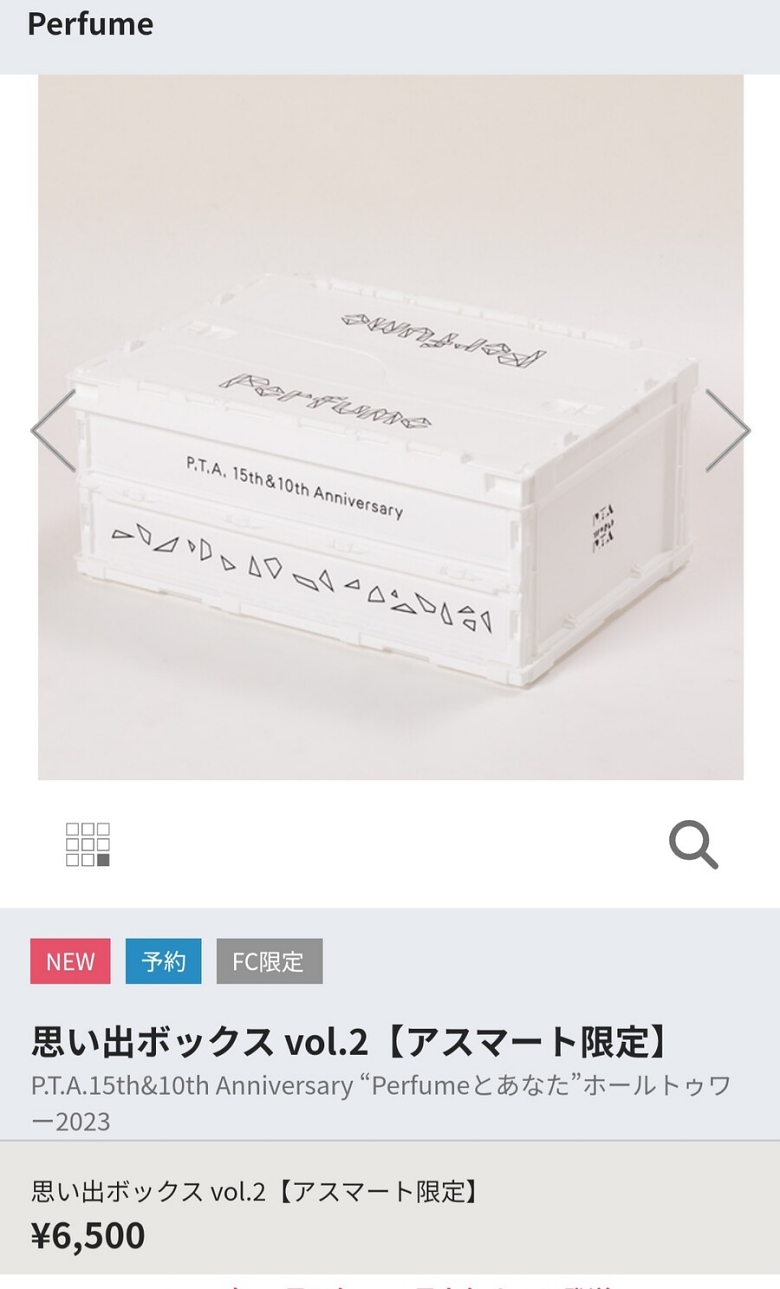780x1289 pixels.
Task: Show the previous product image
Action: tap(54, 430)
